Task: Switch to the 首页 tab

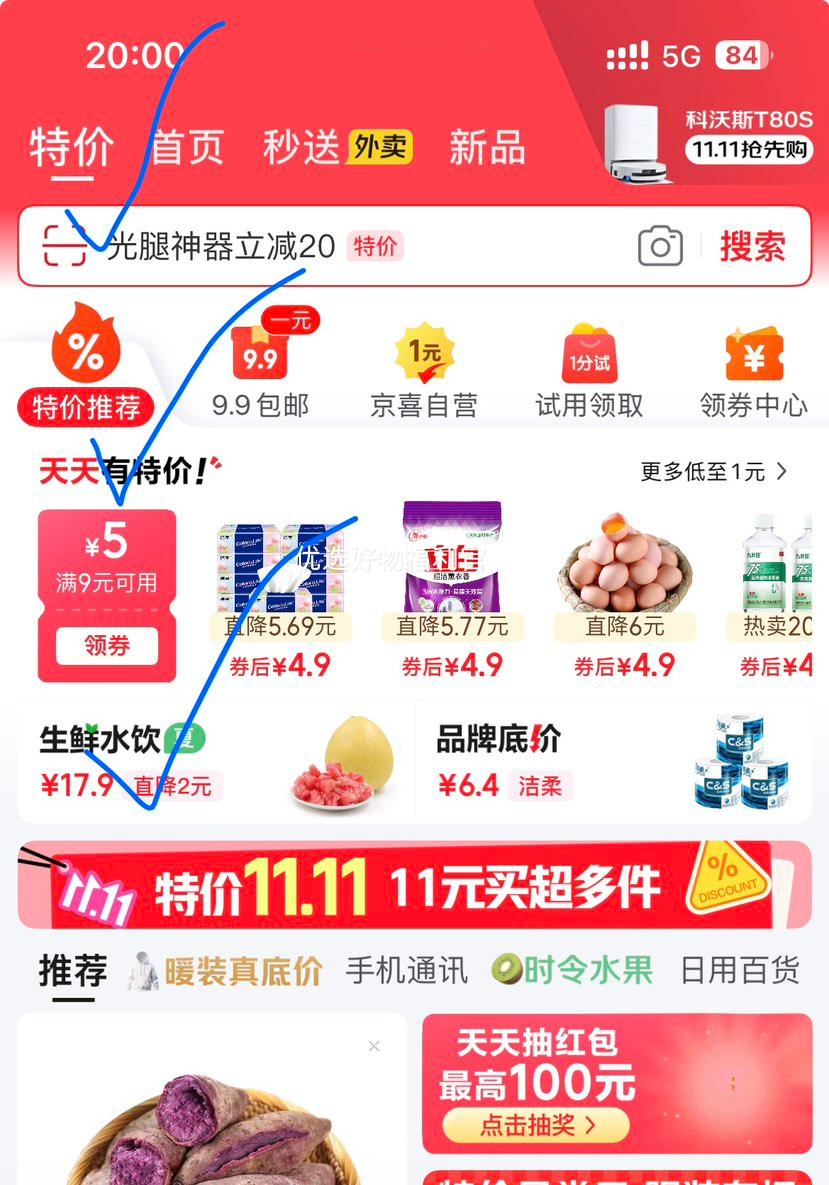Action: pyautogui.click(x=187, y=148)
